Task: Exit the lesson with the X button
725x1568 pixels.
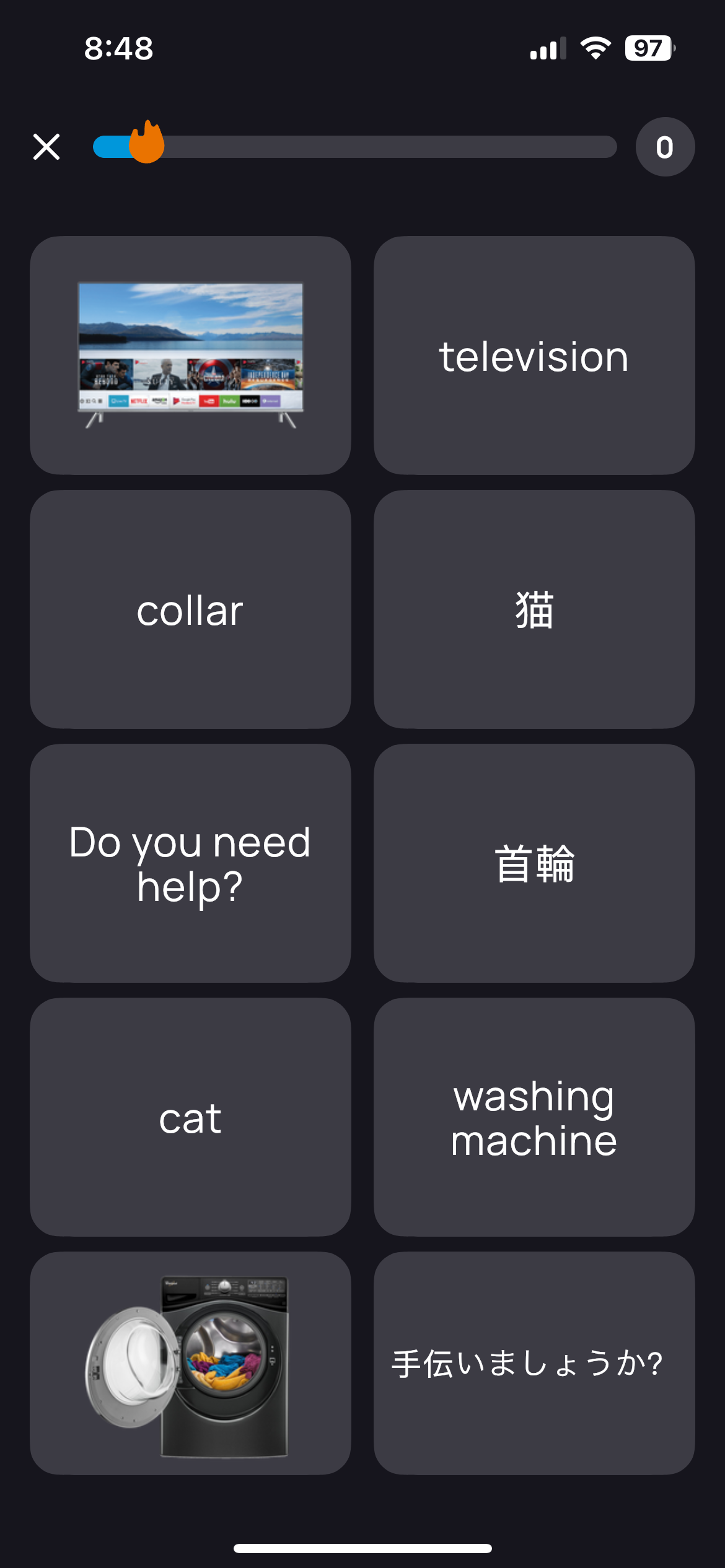Action: 46,147
